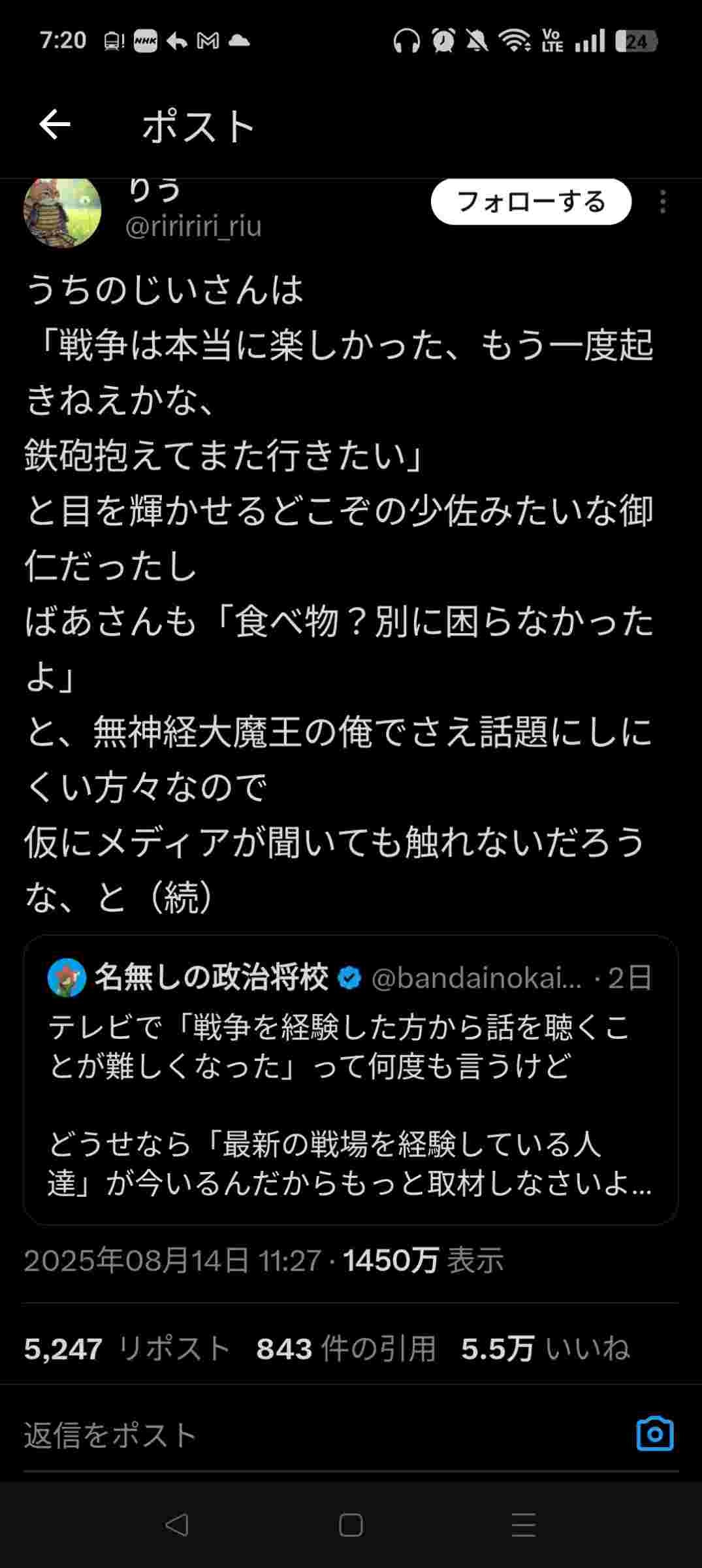Tap the system home button
Screen dimensions: 702x1568
pyautogui.click(x=351, y=1525)
